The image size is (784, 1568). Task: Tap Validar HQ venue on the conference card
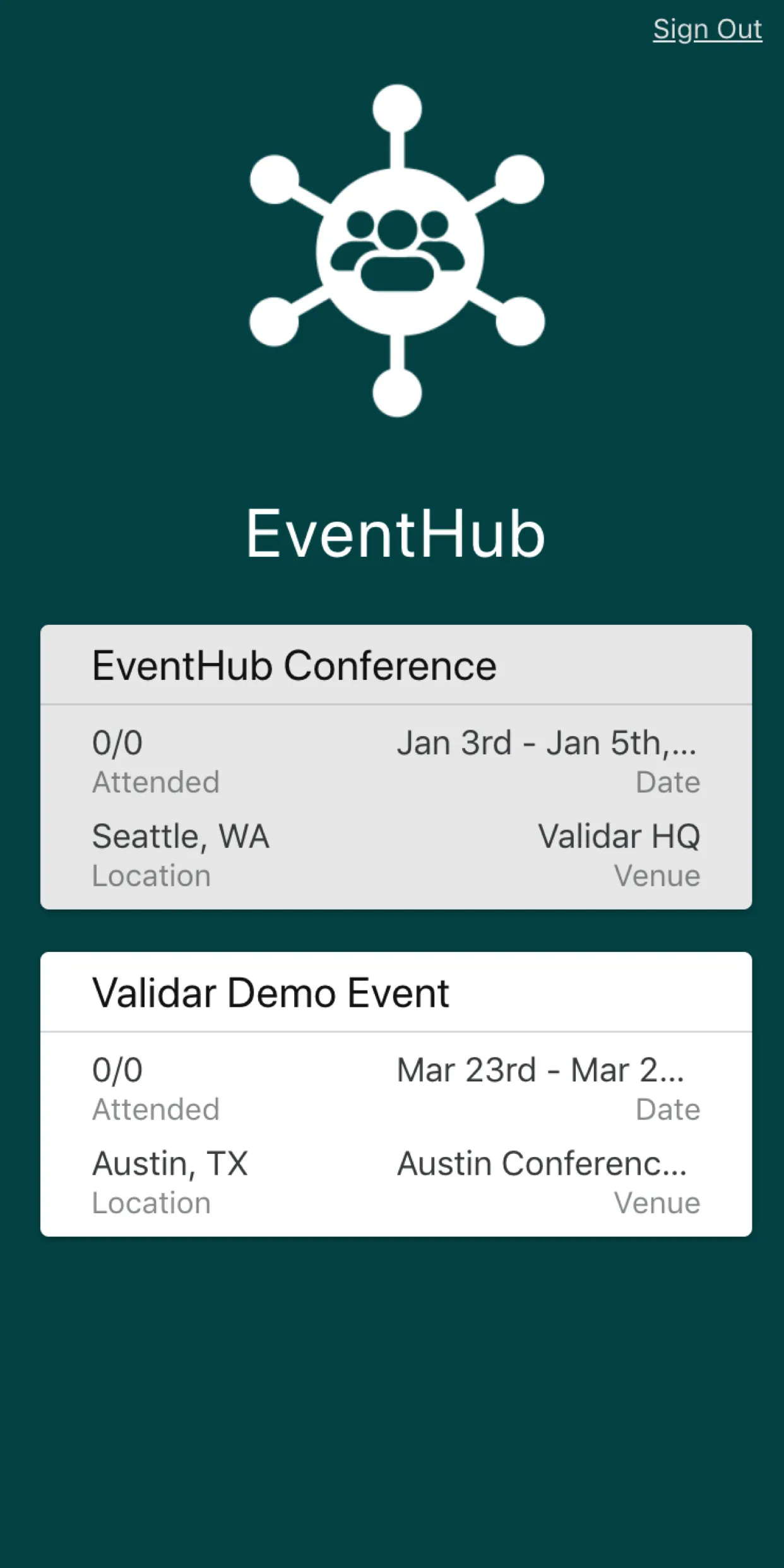pyautogui.click(x=621, y=836)
